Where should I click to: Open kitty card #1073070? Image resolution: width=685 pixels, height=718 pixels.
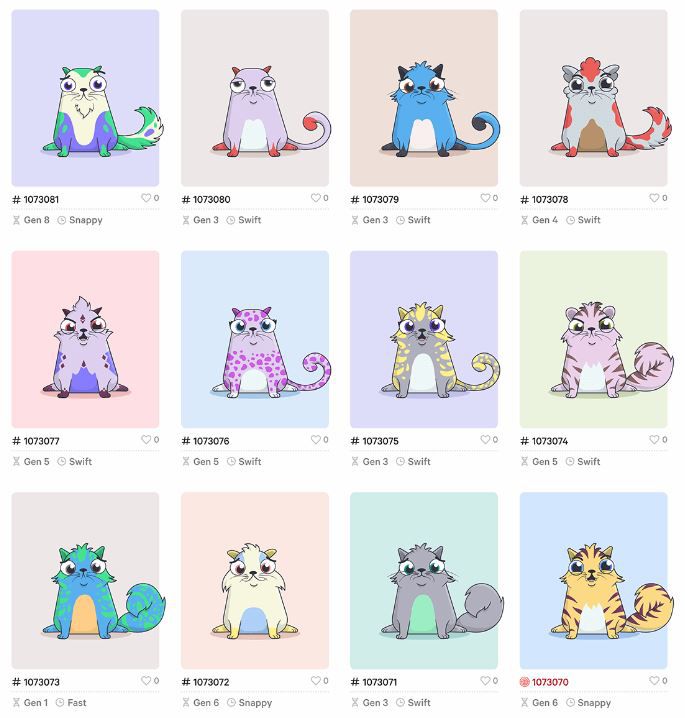click(593, 580)
